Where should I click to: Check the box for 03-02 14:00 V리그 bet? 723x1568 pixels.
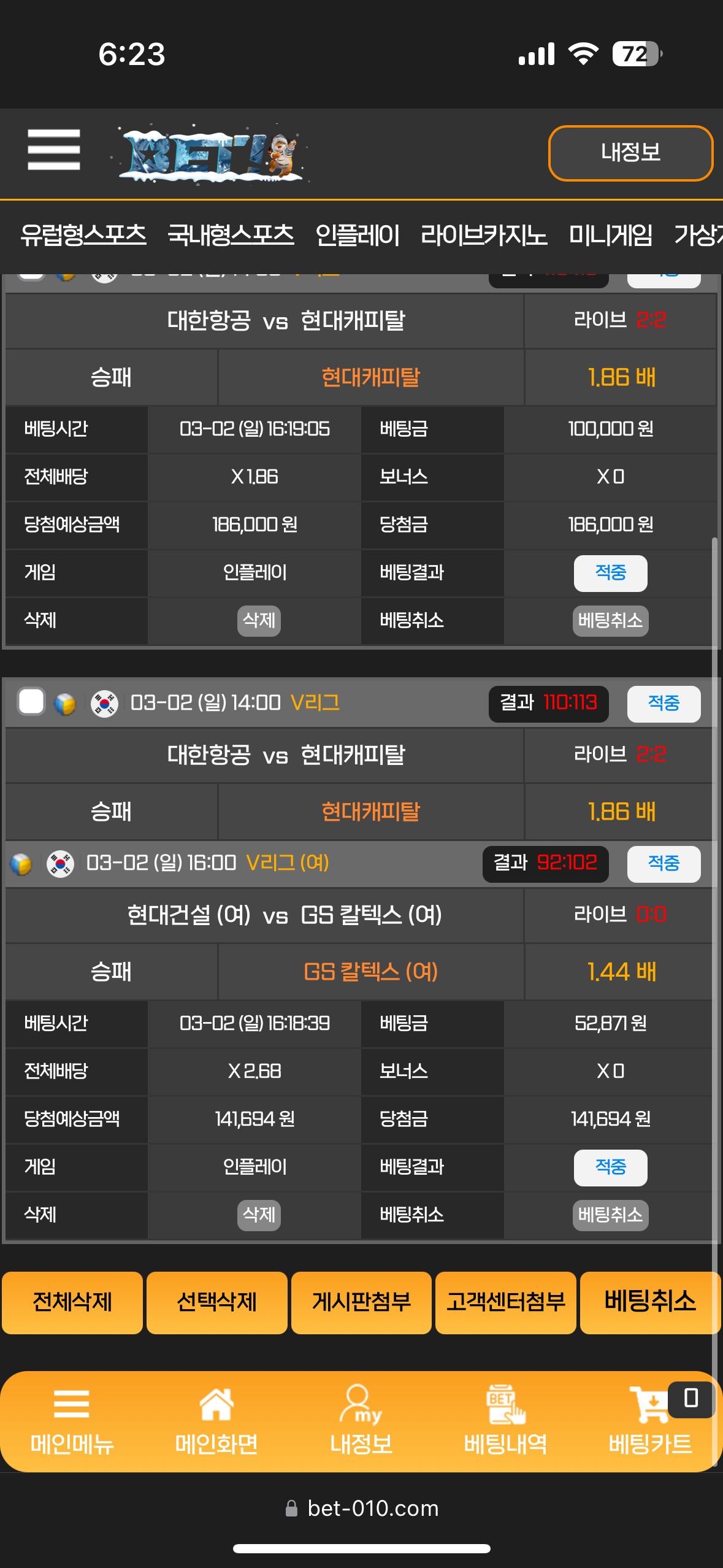pos(31,702)
